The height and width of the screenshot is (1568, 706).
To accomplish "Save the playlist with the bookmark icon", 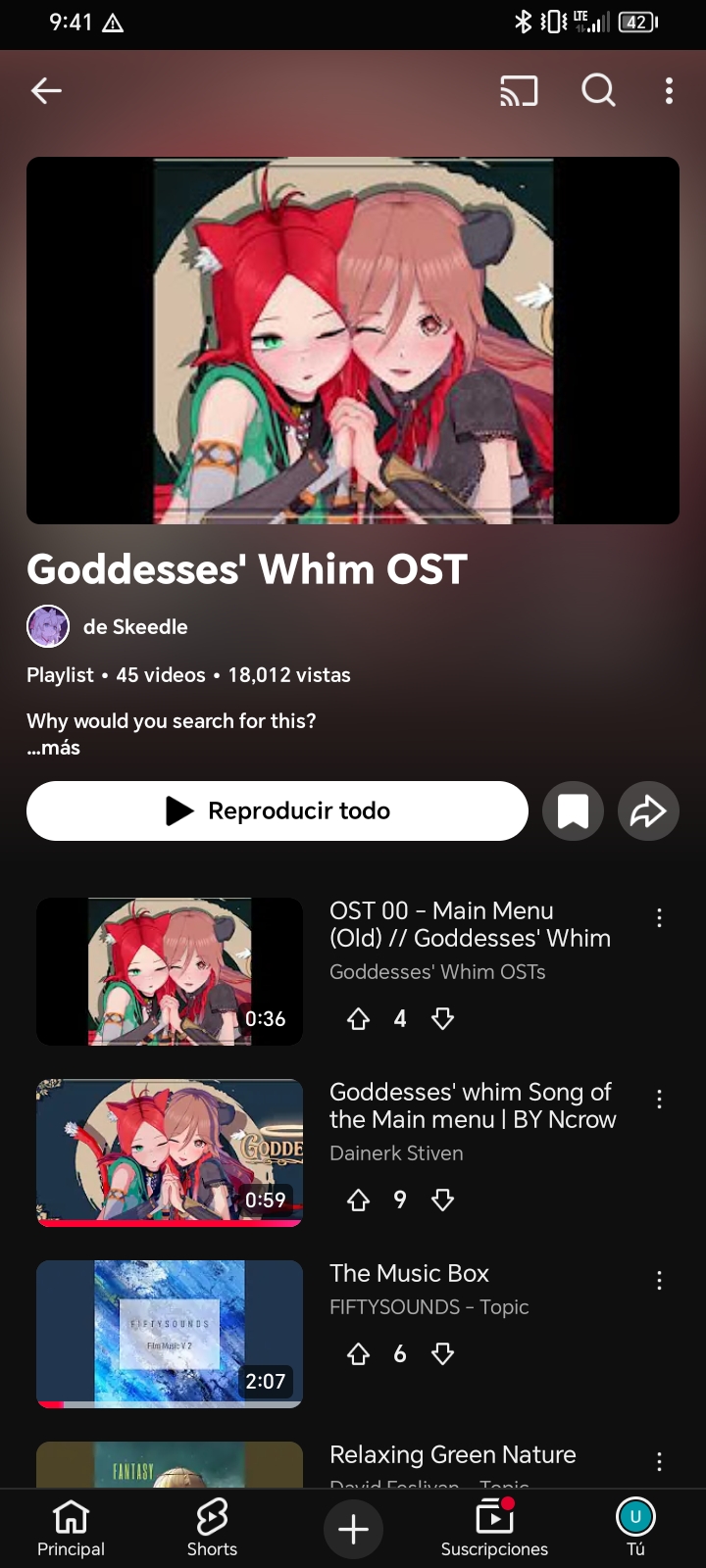I will coord(573,810).
